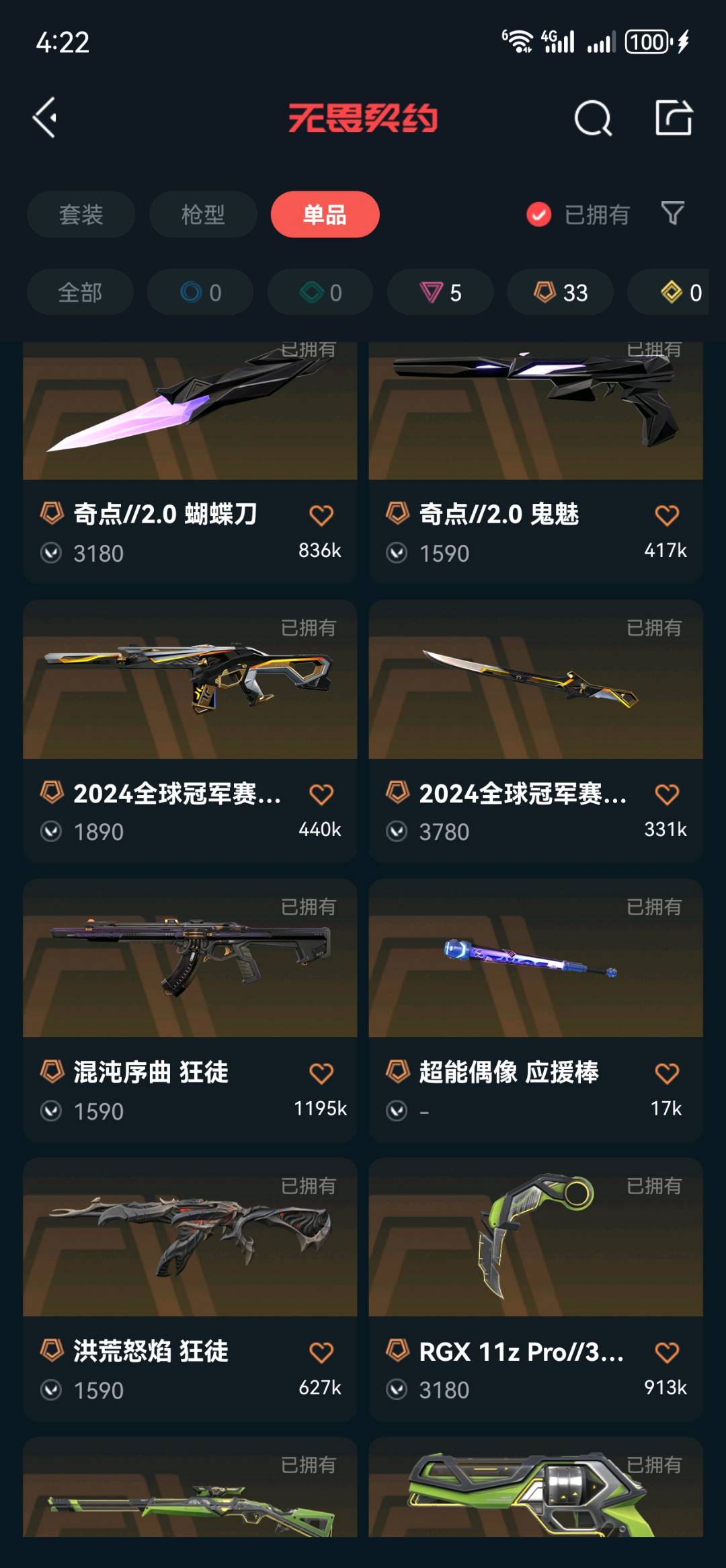This screenshot has height=1568, width=726.
Task: Filter by the blue tier chip showing 0
Action: tap(200, 293)
